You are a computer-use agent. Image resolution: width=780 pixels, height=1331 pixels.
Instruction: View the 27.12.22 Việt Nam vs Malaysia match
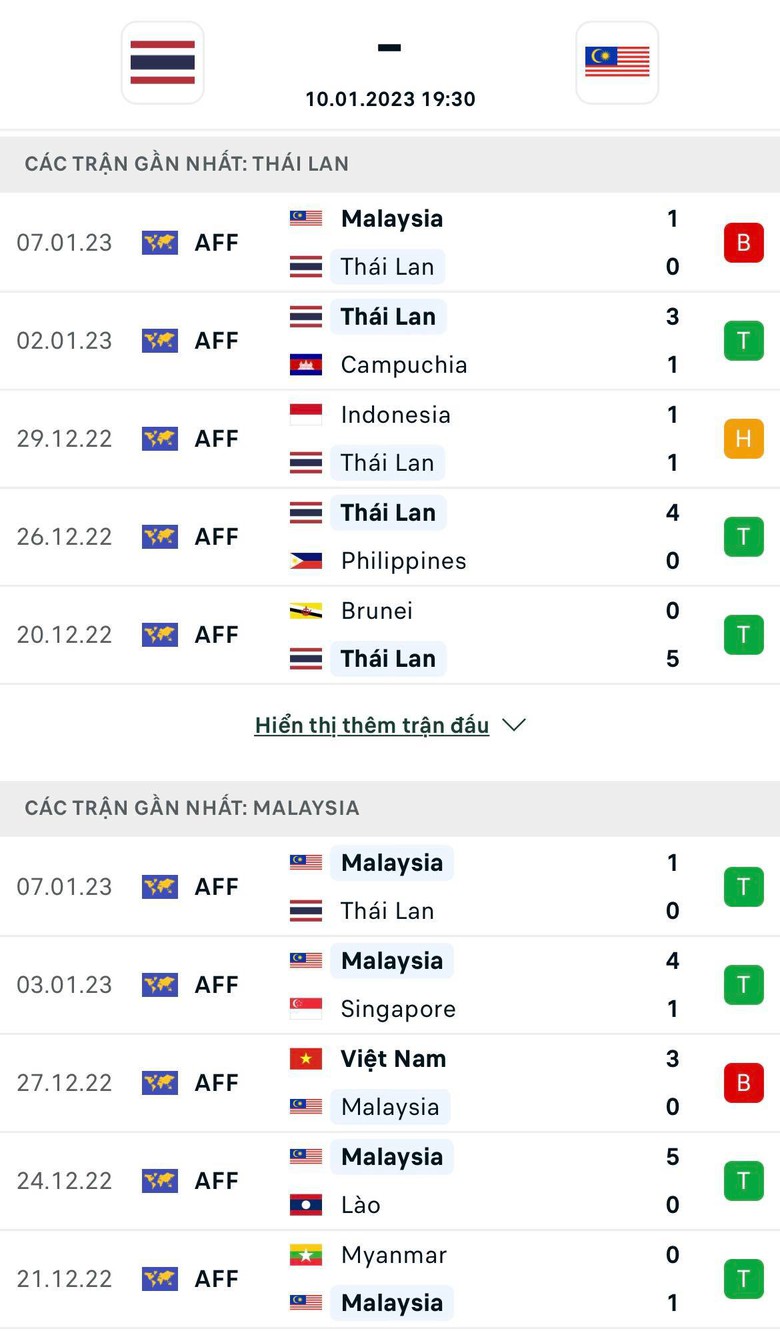click(390, 1083)
